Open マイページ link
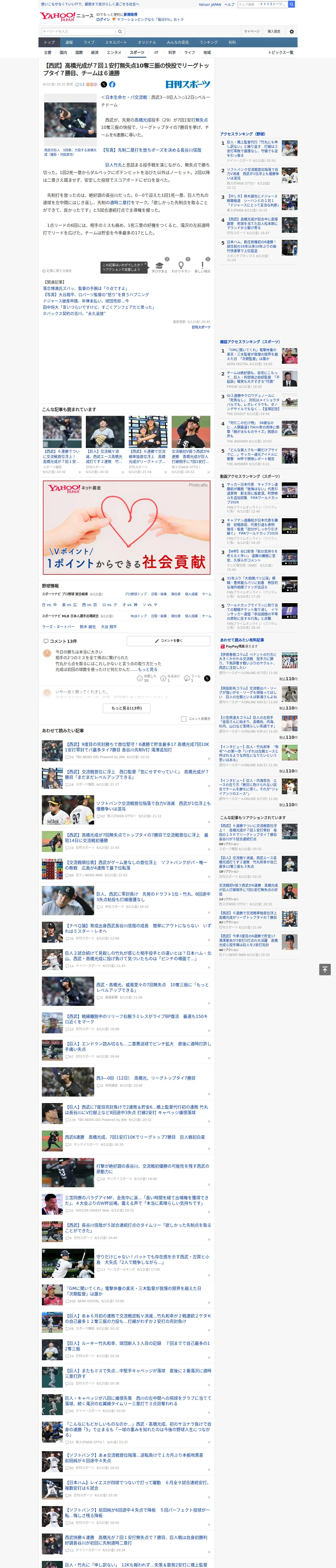The image size is (336, 1568). coord(251,32)
